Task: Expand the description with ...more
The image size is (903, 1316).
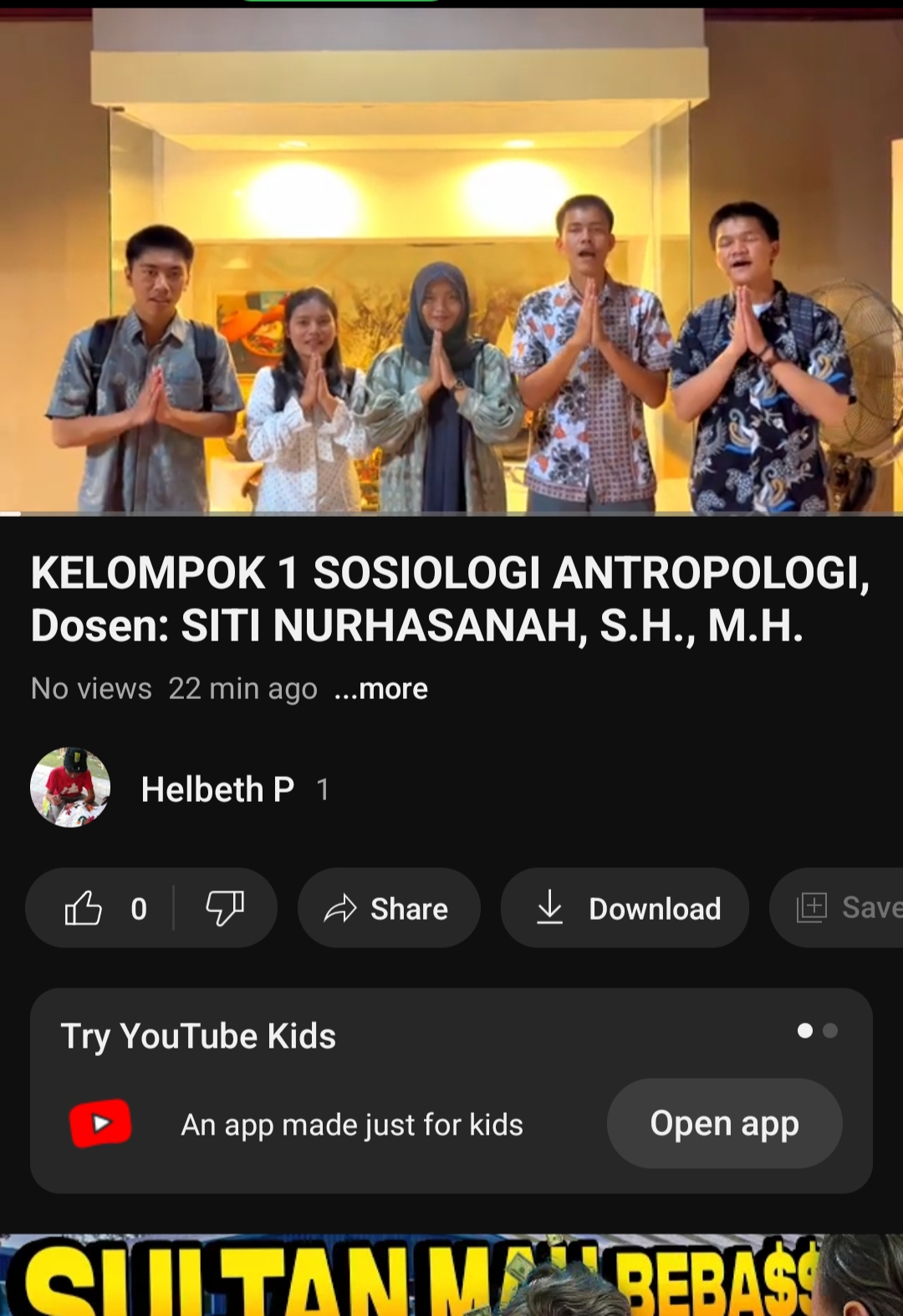Action: click(381, 689)
